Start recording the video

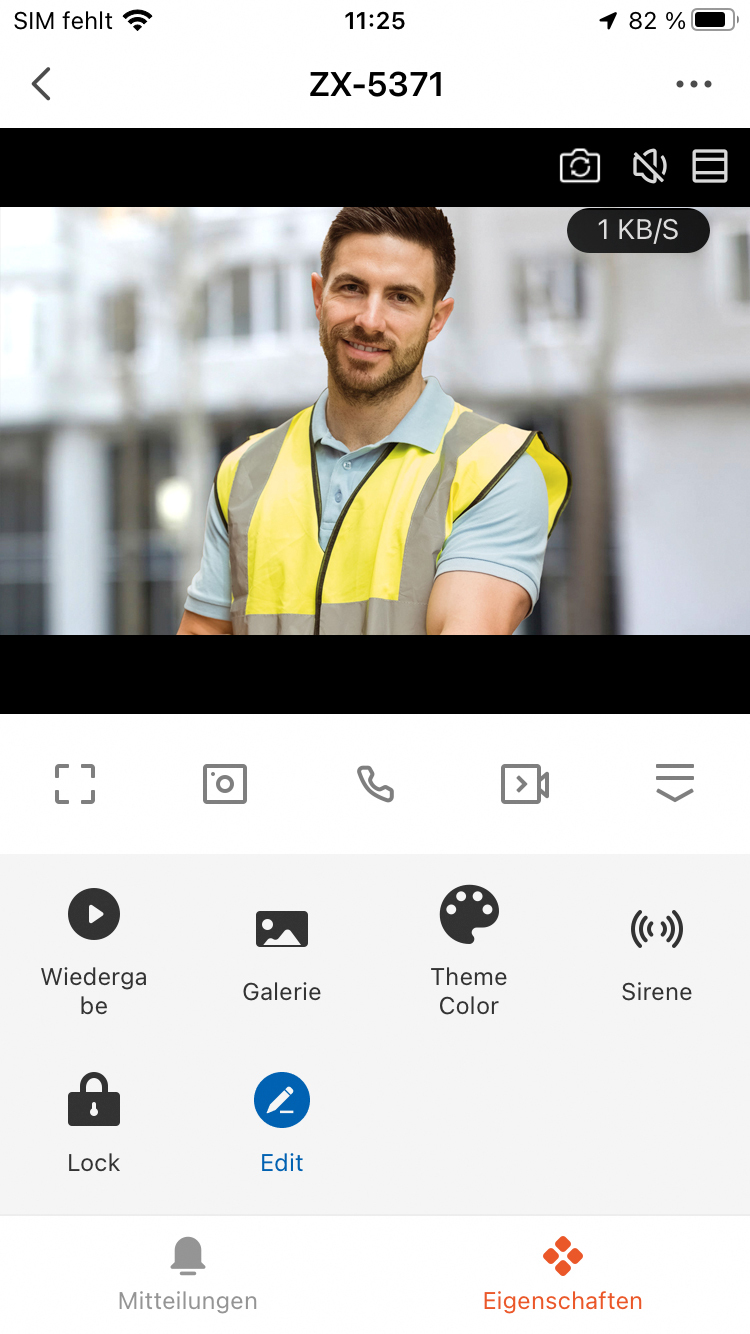pyautogui.click(x=525, y=784)
